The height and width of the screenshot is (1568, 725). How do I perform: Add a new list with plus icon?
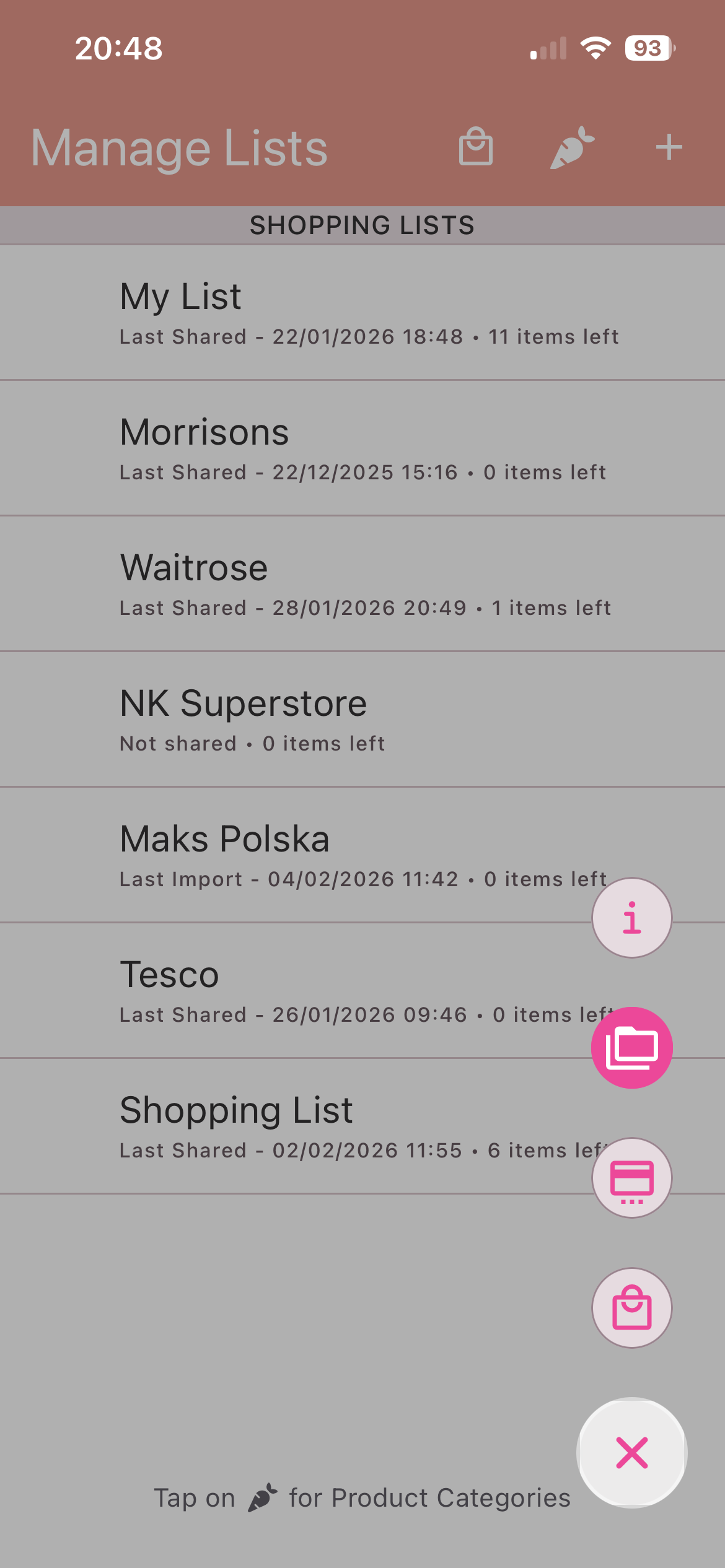[x=669, y=147]
